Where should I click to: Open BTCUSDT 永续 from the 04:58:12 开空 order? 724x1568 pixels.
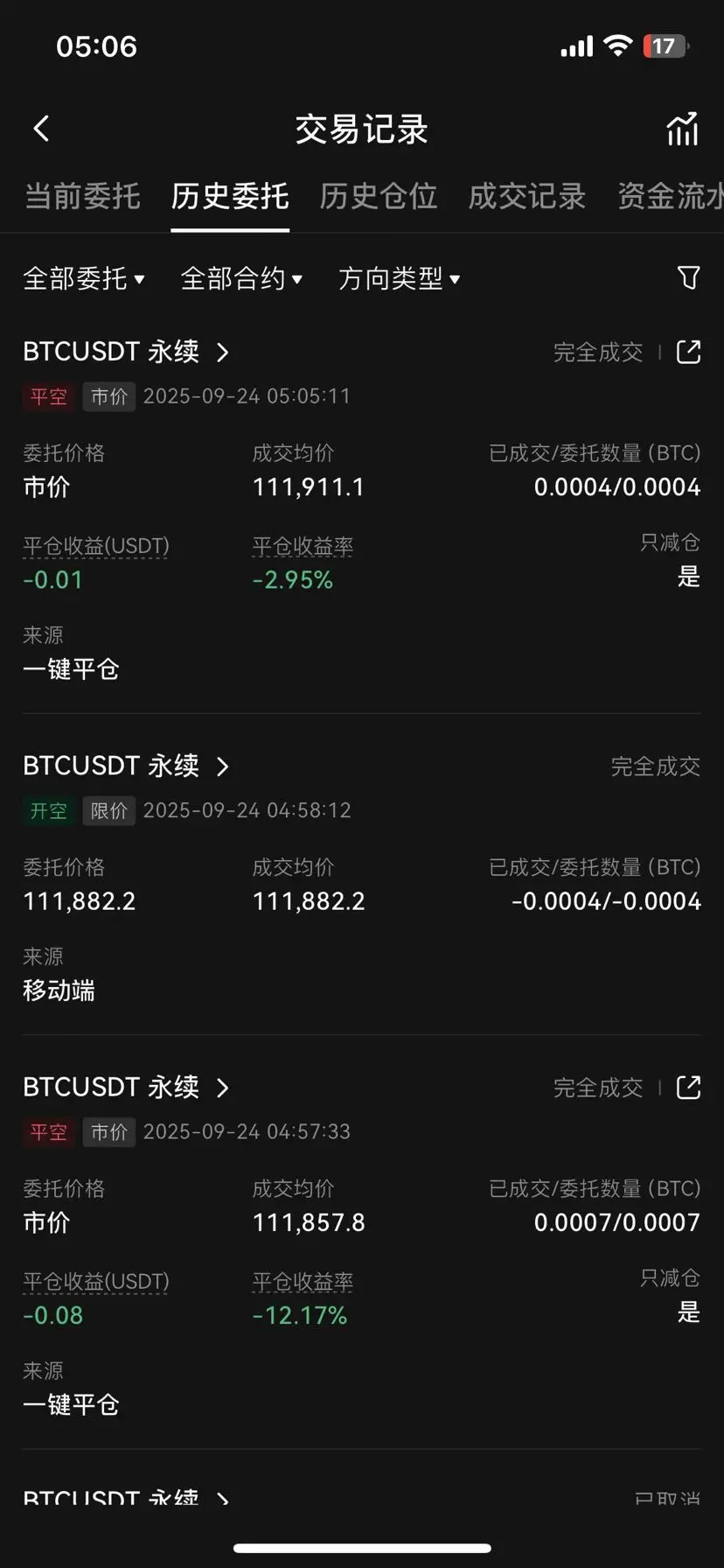tap(125, 766)
